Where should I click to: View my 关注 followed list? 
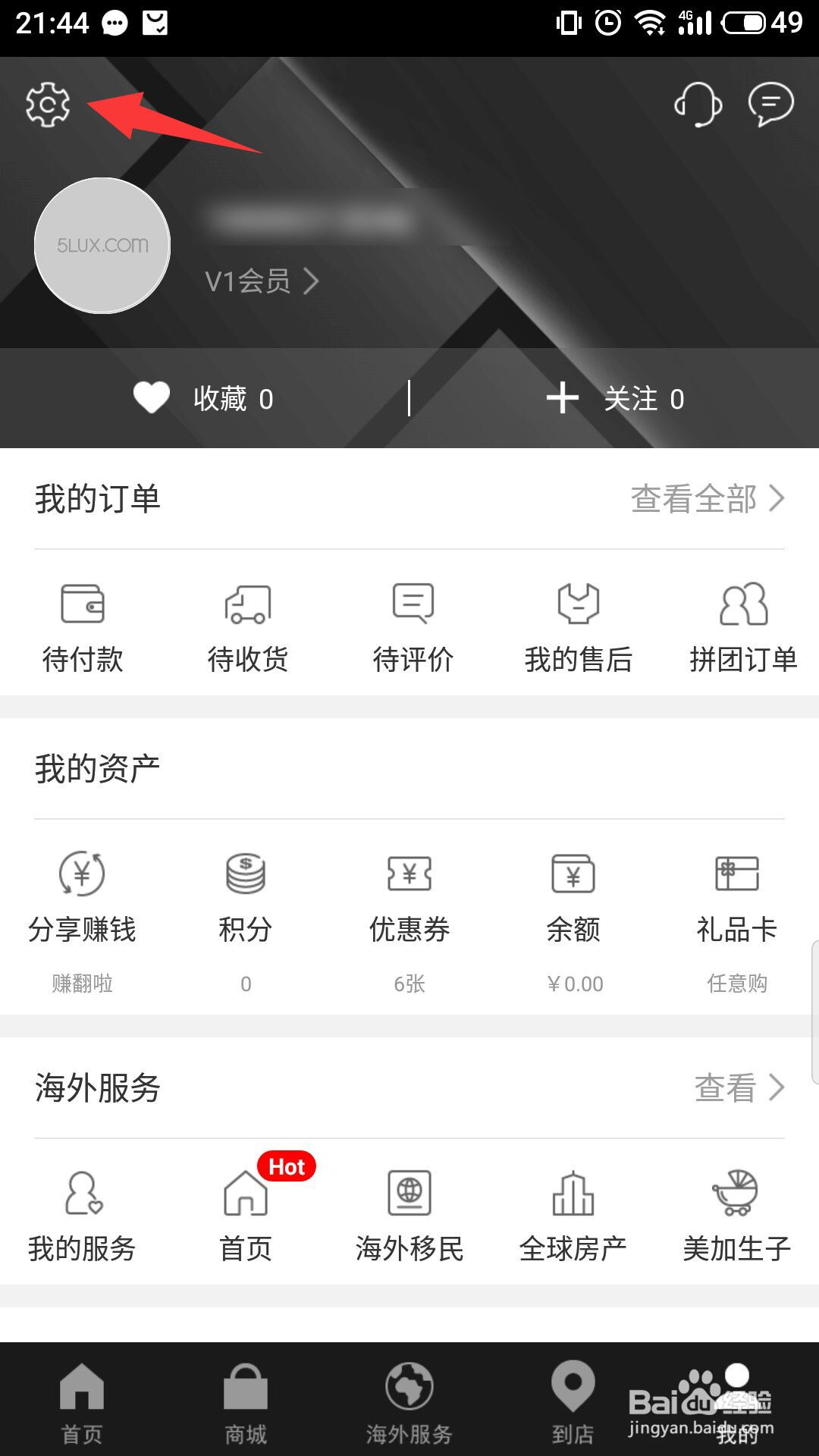615,398
